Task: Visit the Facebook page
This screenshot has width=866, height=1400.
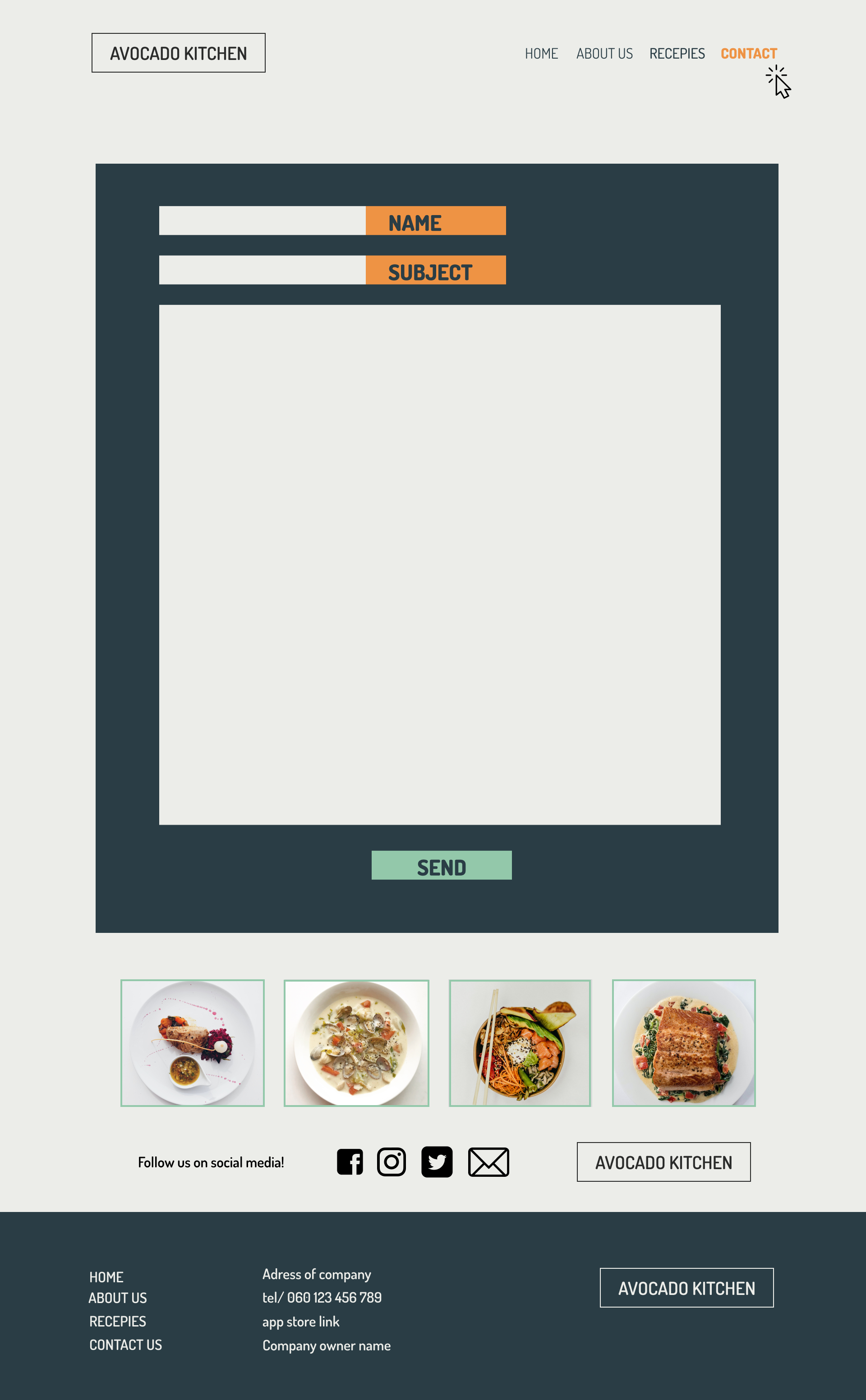Action: click(x=350, y=1162)
